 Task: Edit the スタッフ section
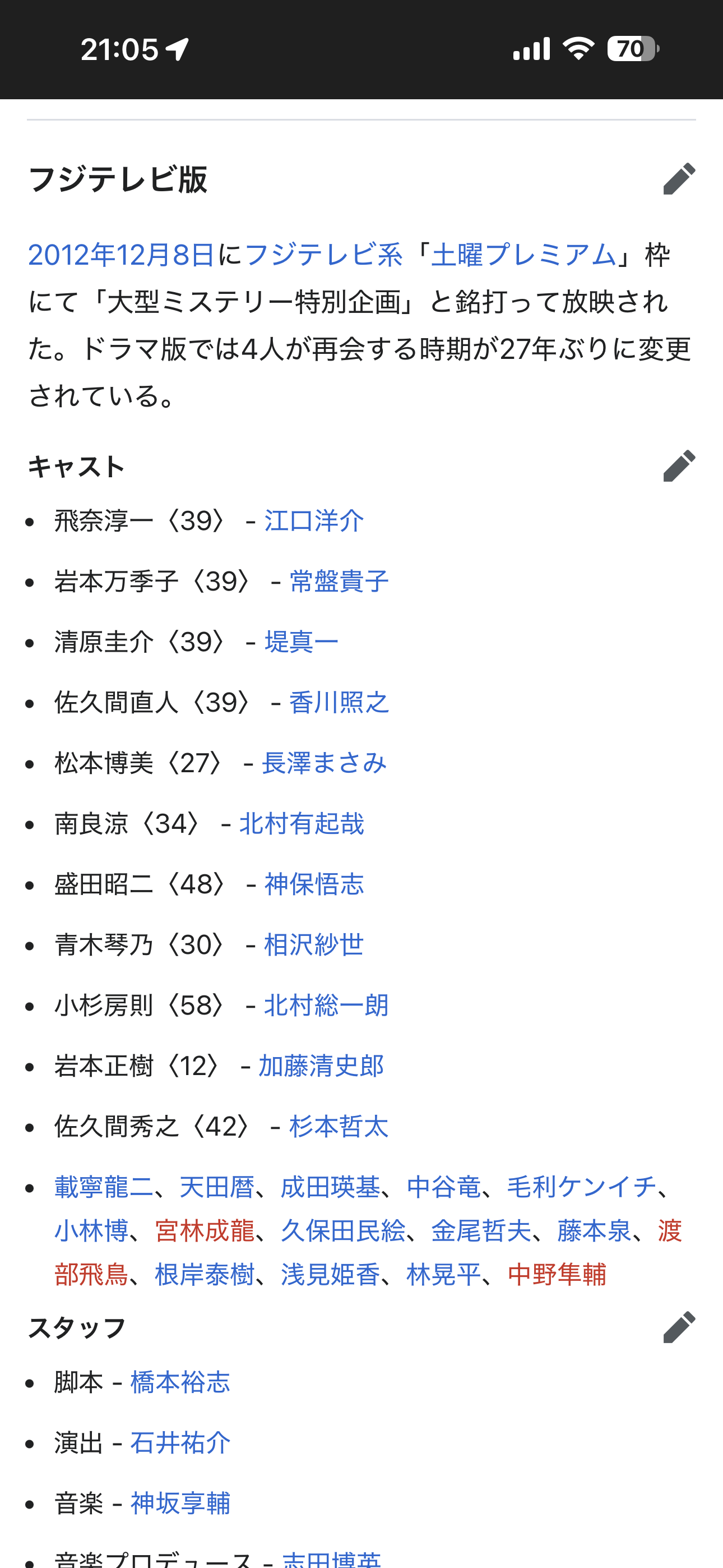click(x=679, y=1327)
